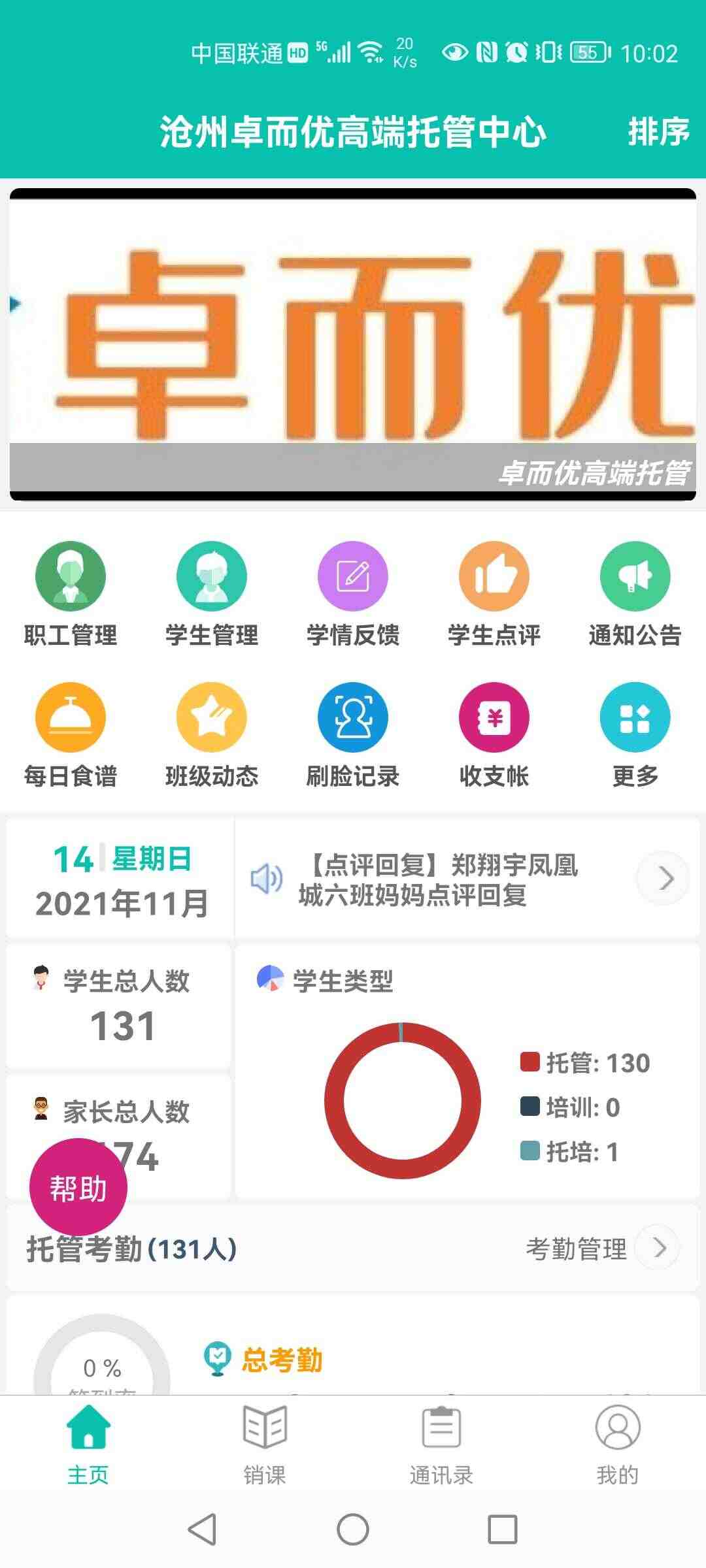Open 职工管理 staff management
Viewport: 706px width, 1568px height.
(71, 595)
